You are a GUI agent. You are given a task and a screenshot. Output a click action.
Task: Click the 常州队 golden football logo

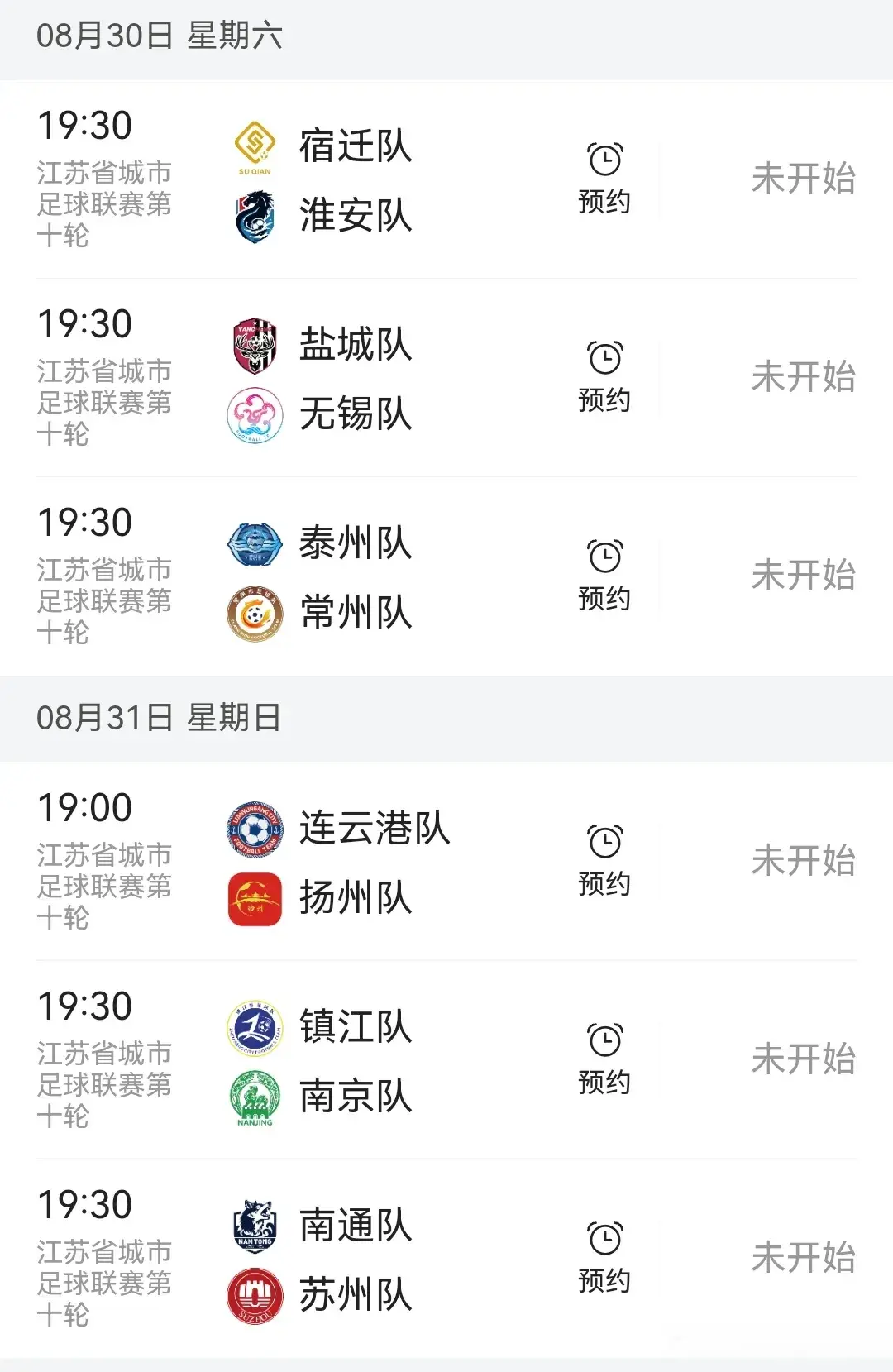point(255,614)
